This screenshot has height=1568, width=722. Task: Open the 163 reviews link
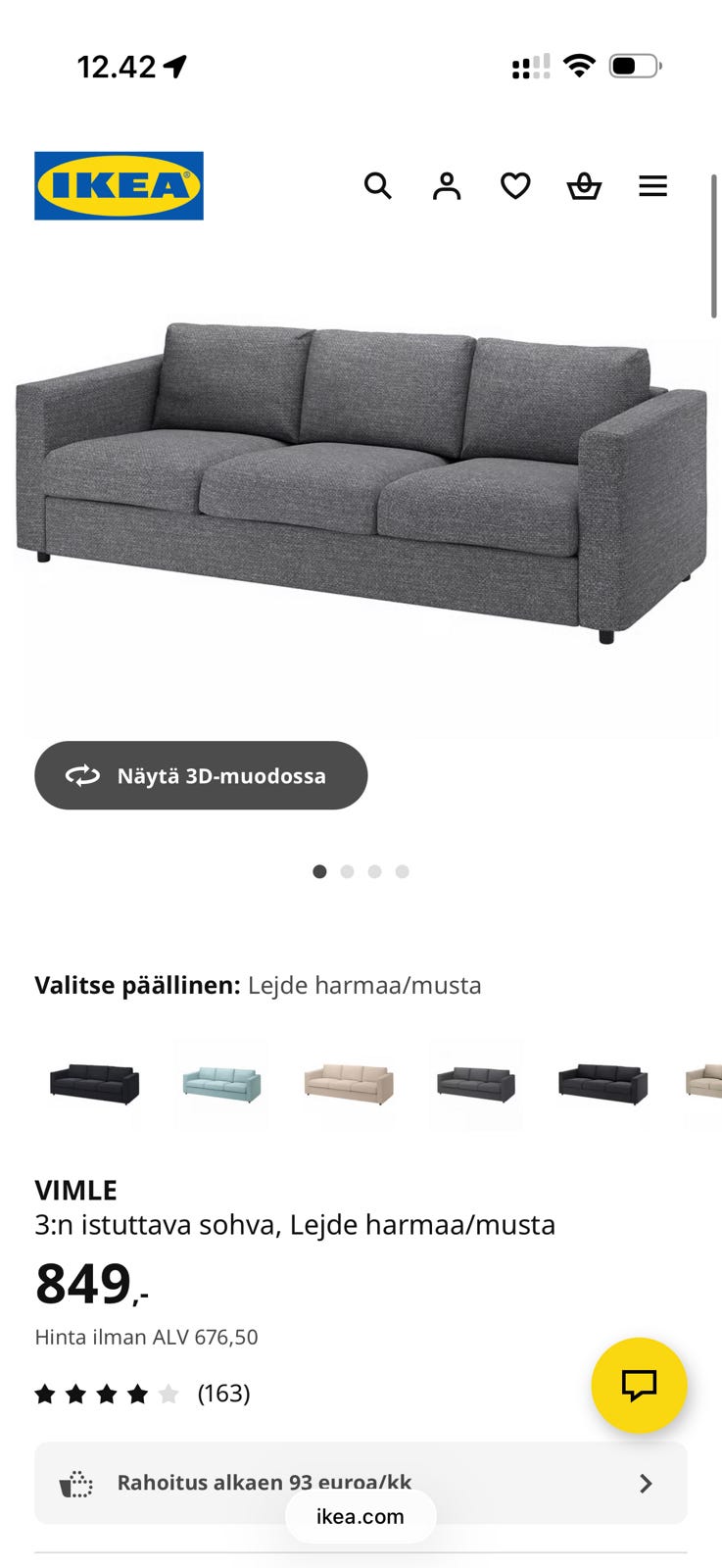click(x=224, y=1393)
